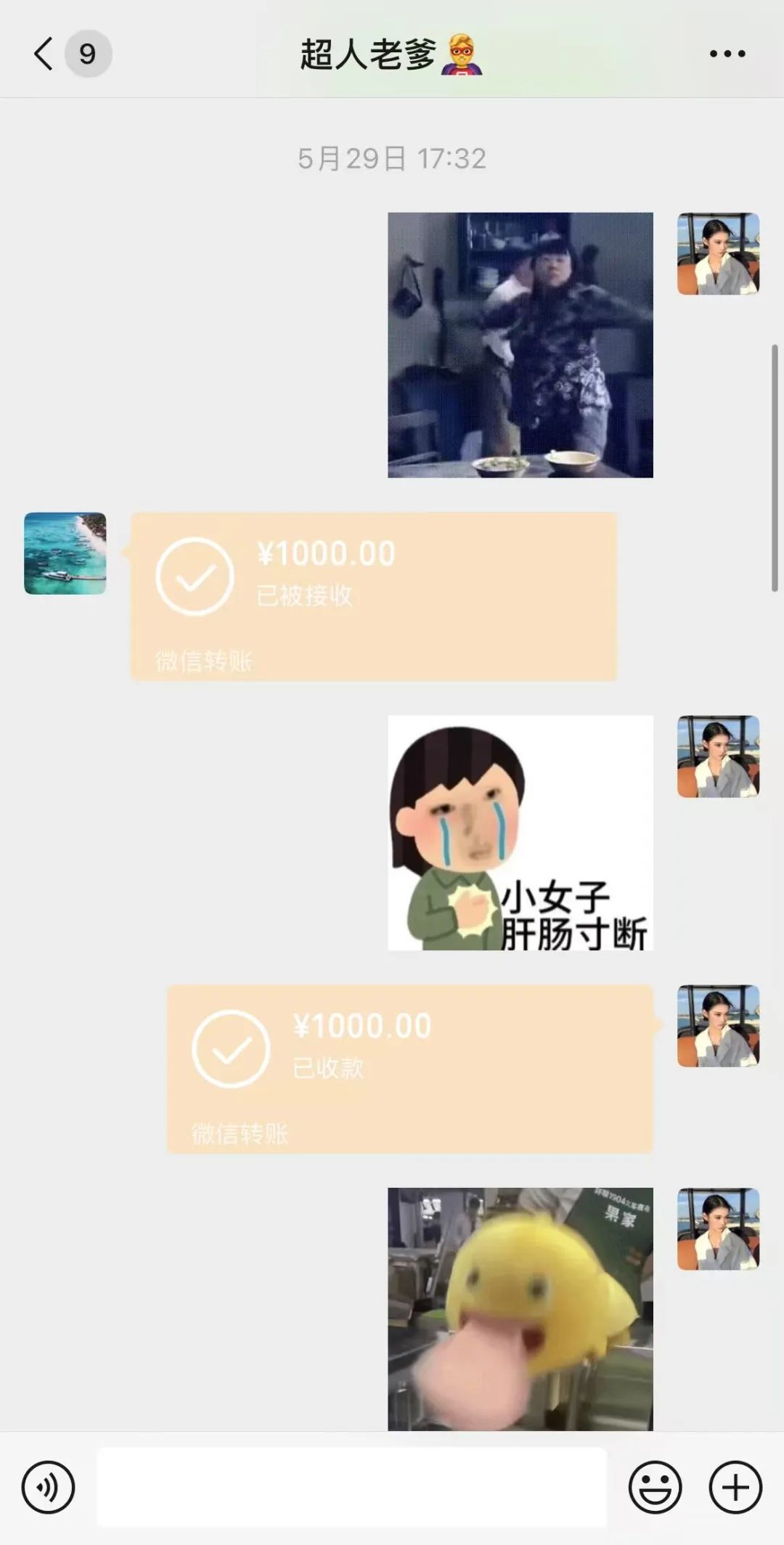Open the plus attachment menu

pos(735,1488)
